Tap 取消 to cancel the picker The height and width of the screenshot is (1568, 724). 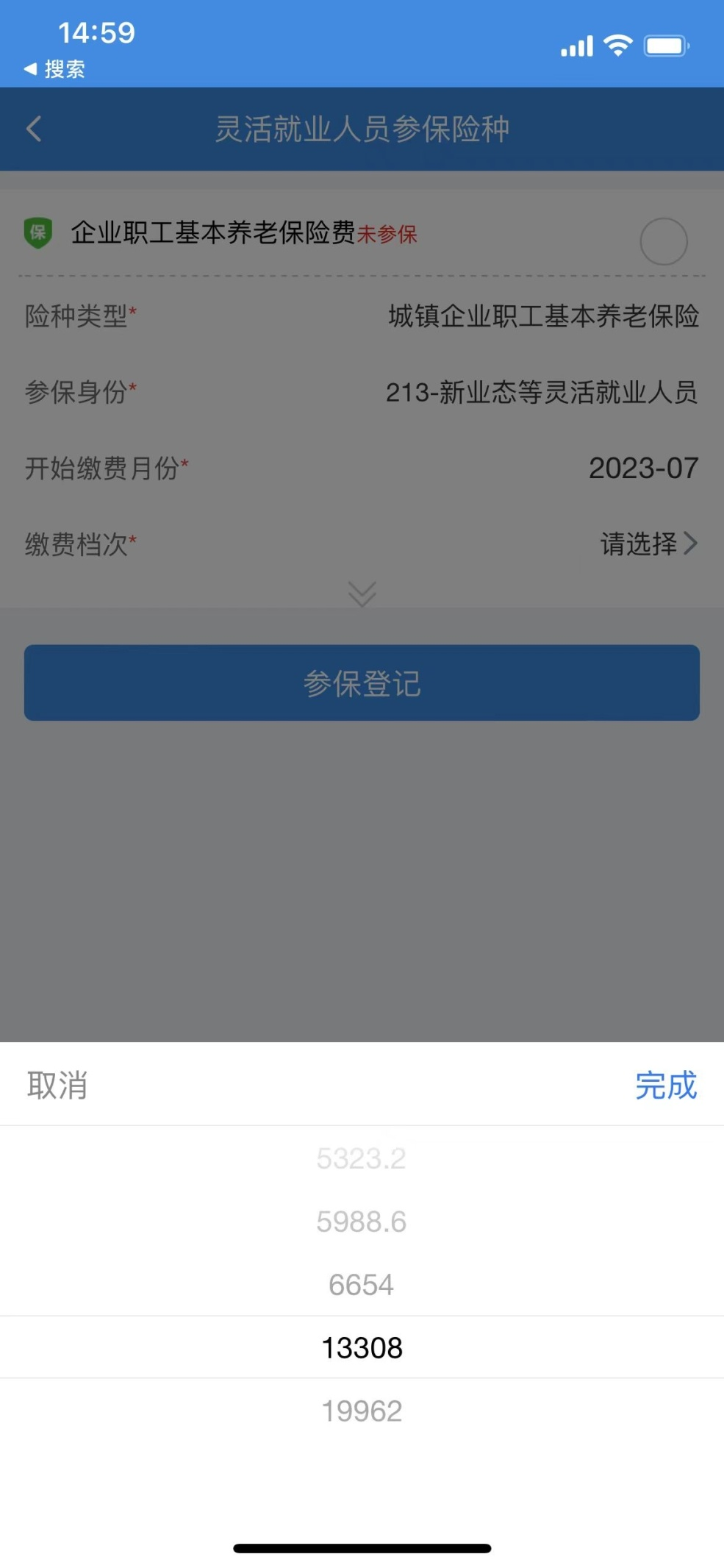tap(57, 1086)
